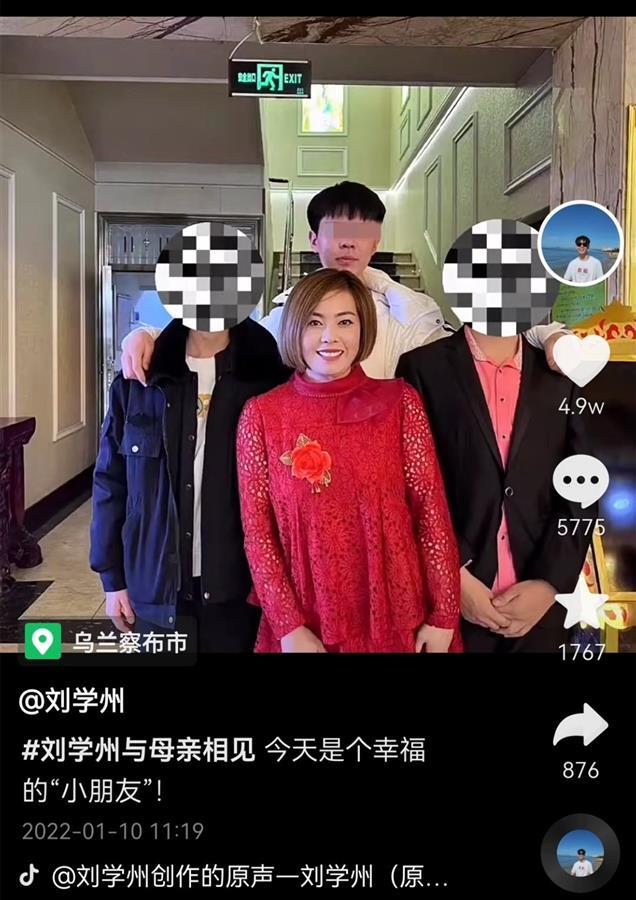Screen dimensions: 636x900
Task: Tap the original sound by 刘学州
Action: pos(250,876)
